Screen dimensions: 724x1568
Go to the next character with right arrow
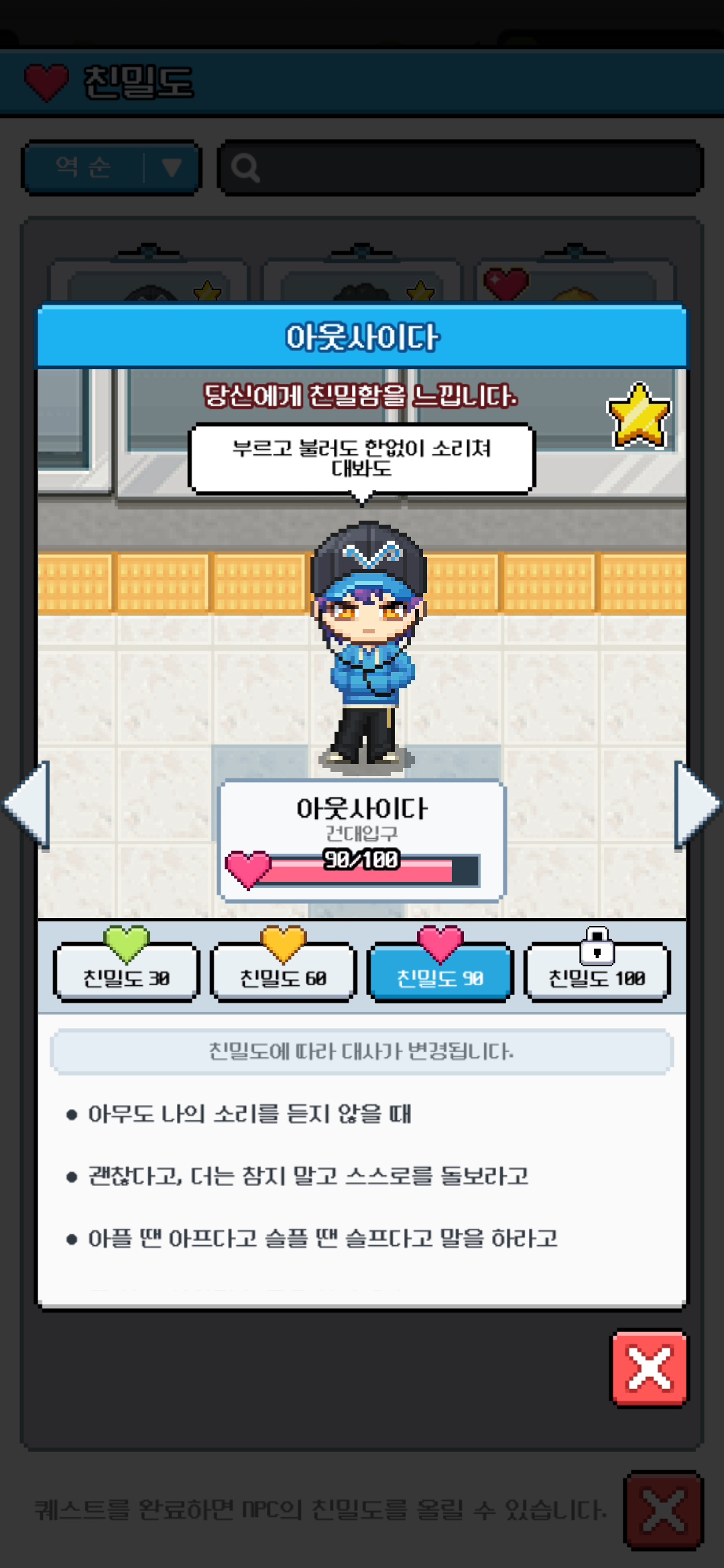696,804
